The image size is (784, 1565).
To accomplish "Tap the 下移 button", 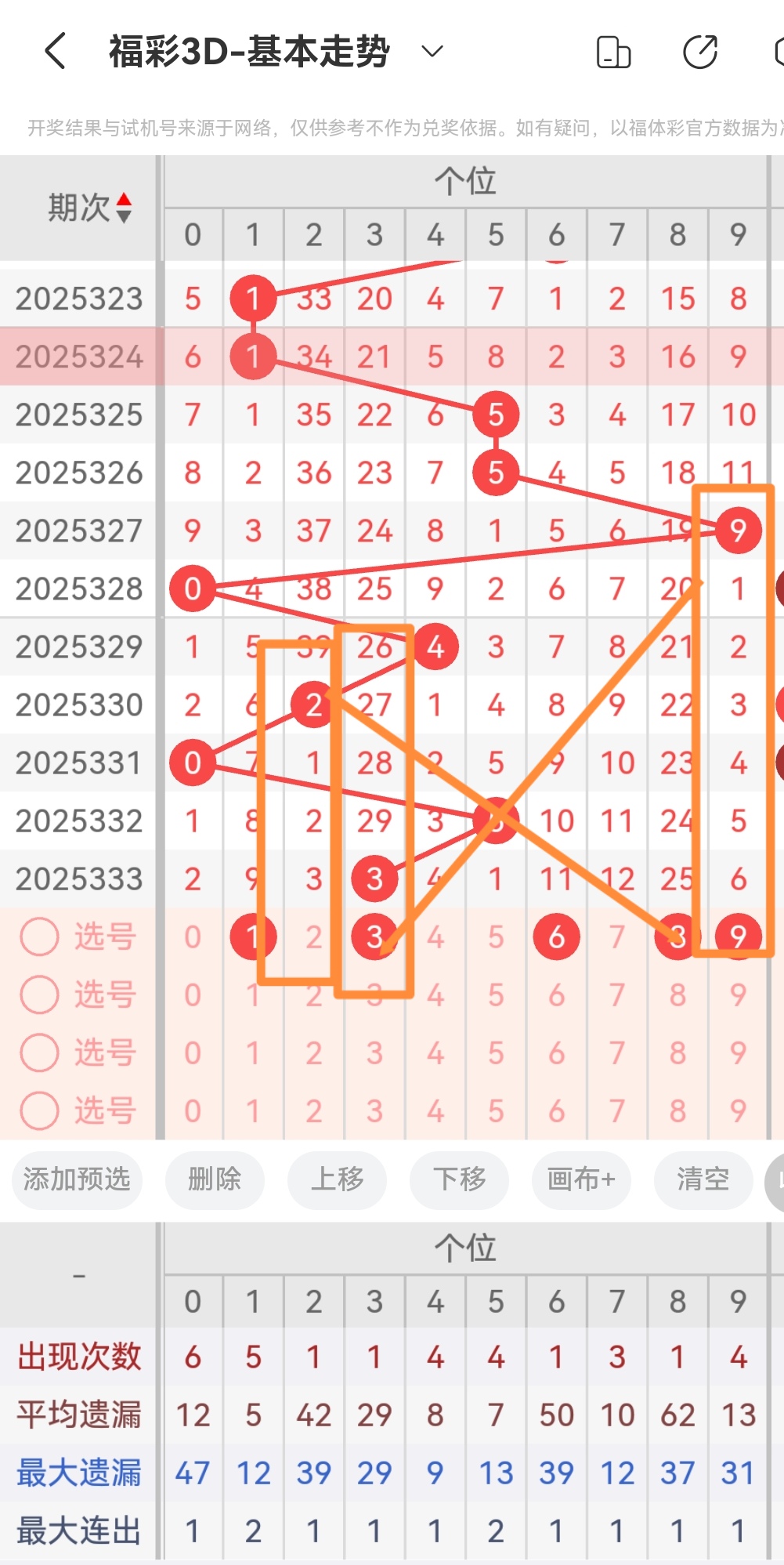I will tap(459, 1181).
